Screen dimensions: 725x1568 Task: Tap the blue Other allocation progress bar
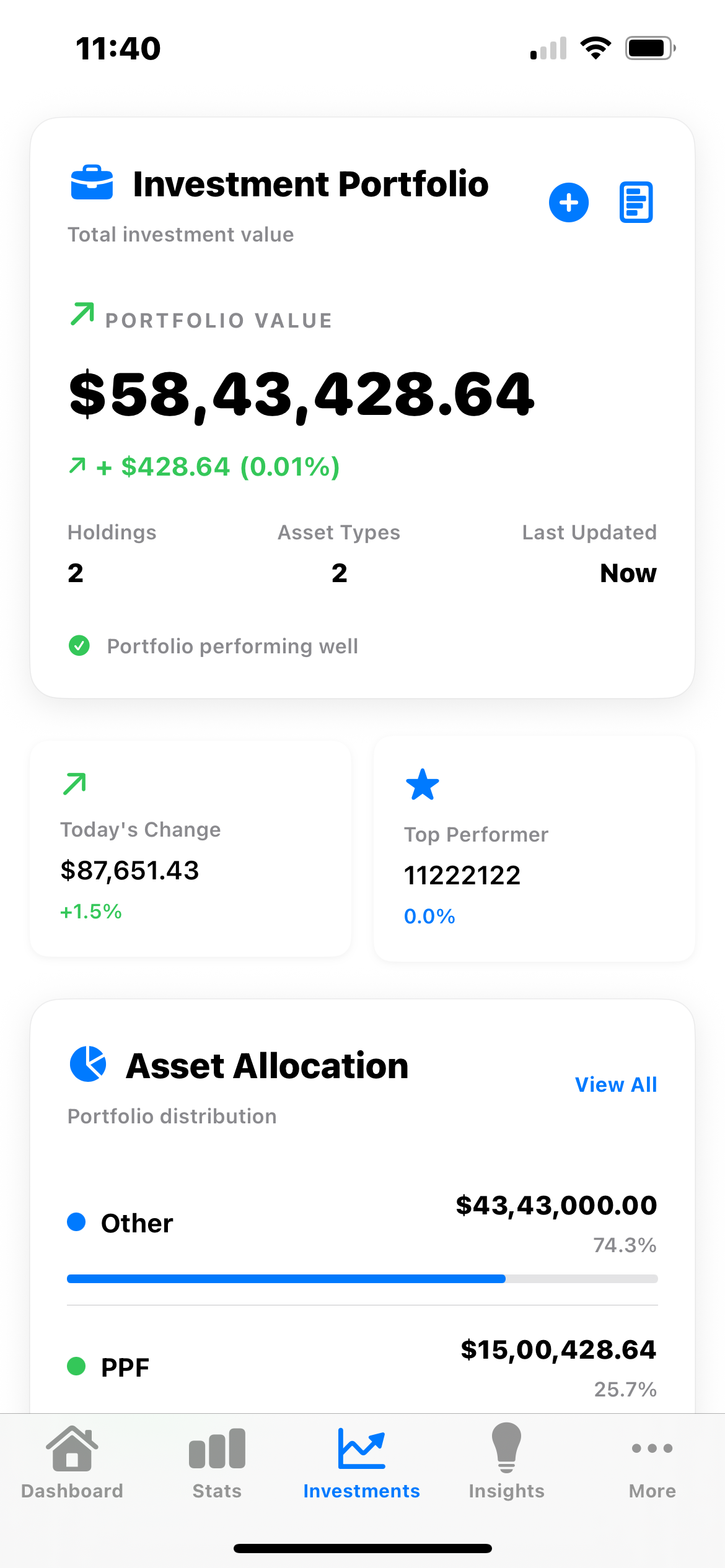pyautogui.click(x=362, y=1278)
